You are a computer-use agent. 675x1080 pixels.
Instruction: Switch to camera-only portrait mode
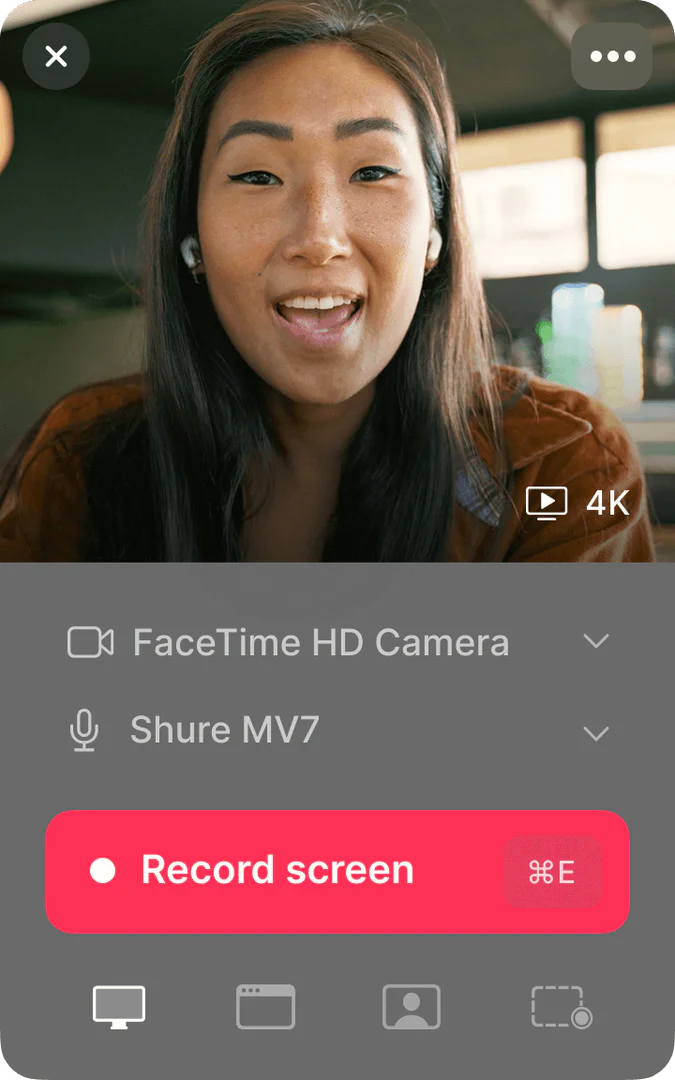[411, 1007]
